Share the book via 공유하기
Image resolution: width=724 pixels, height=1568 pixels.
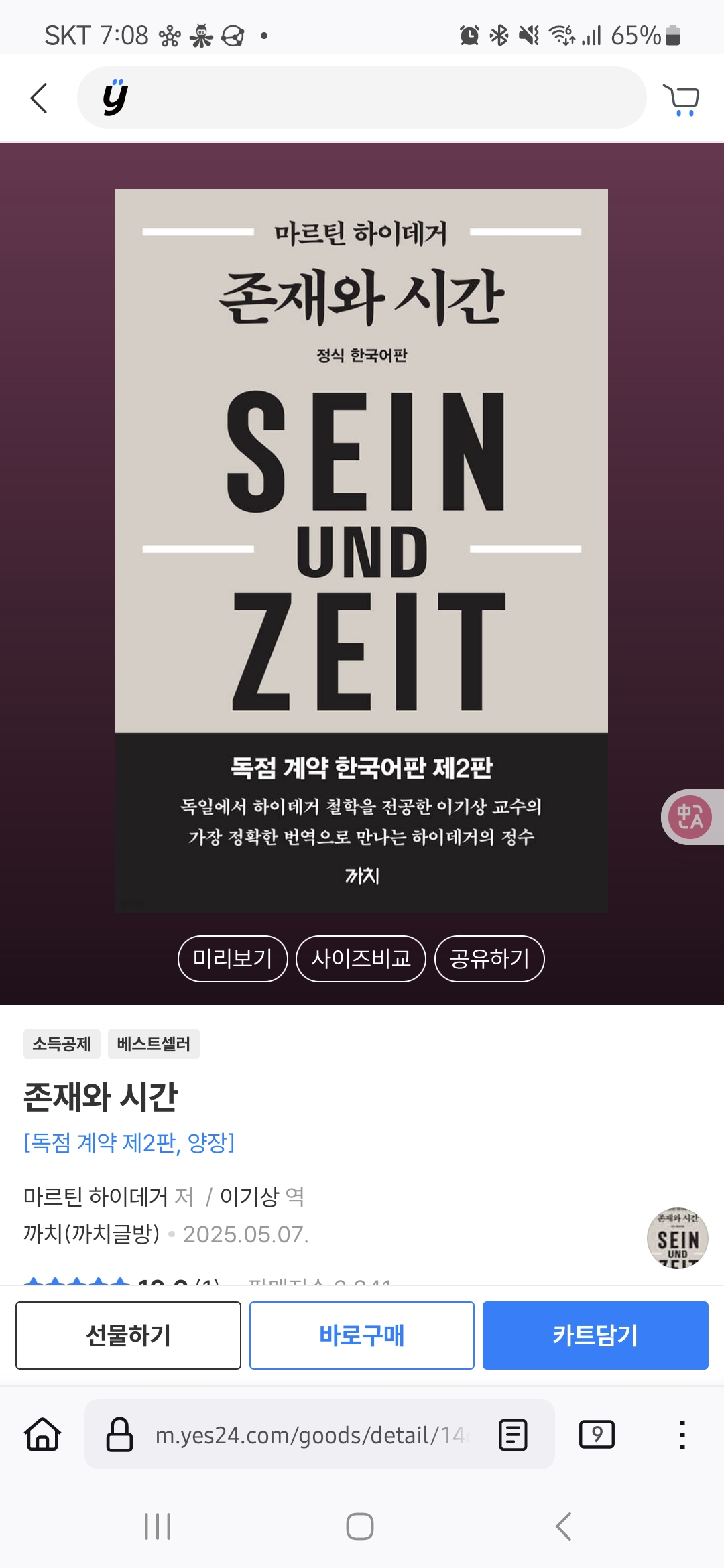pyautogui.click(x=489, y=958)
